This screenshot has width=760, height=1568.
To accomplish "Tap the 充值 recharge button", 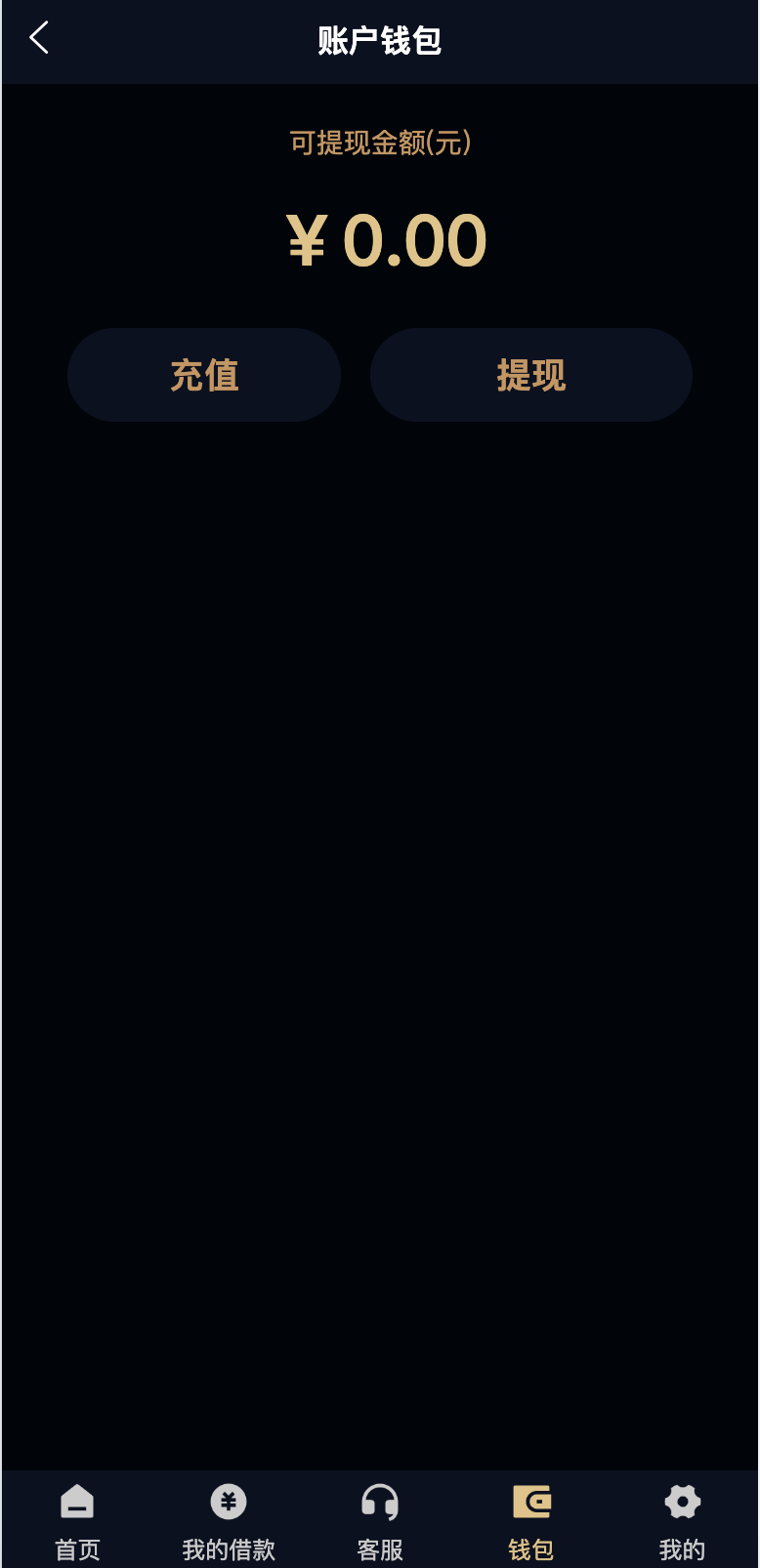I will click(204, 375).
